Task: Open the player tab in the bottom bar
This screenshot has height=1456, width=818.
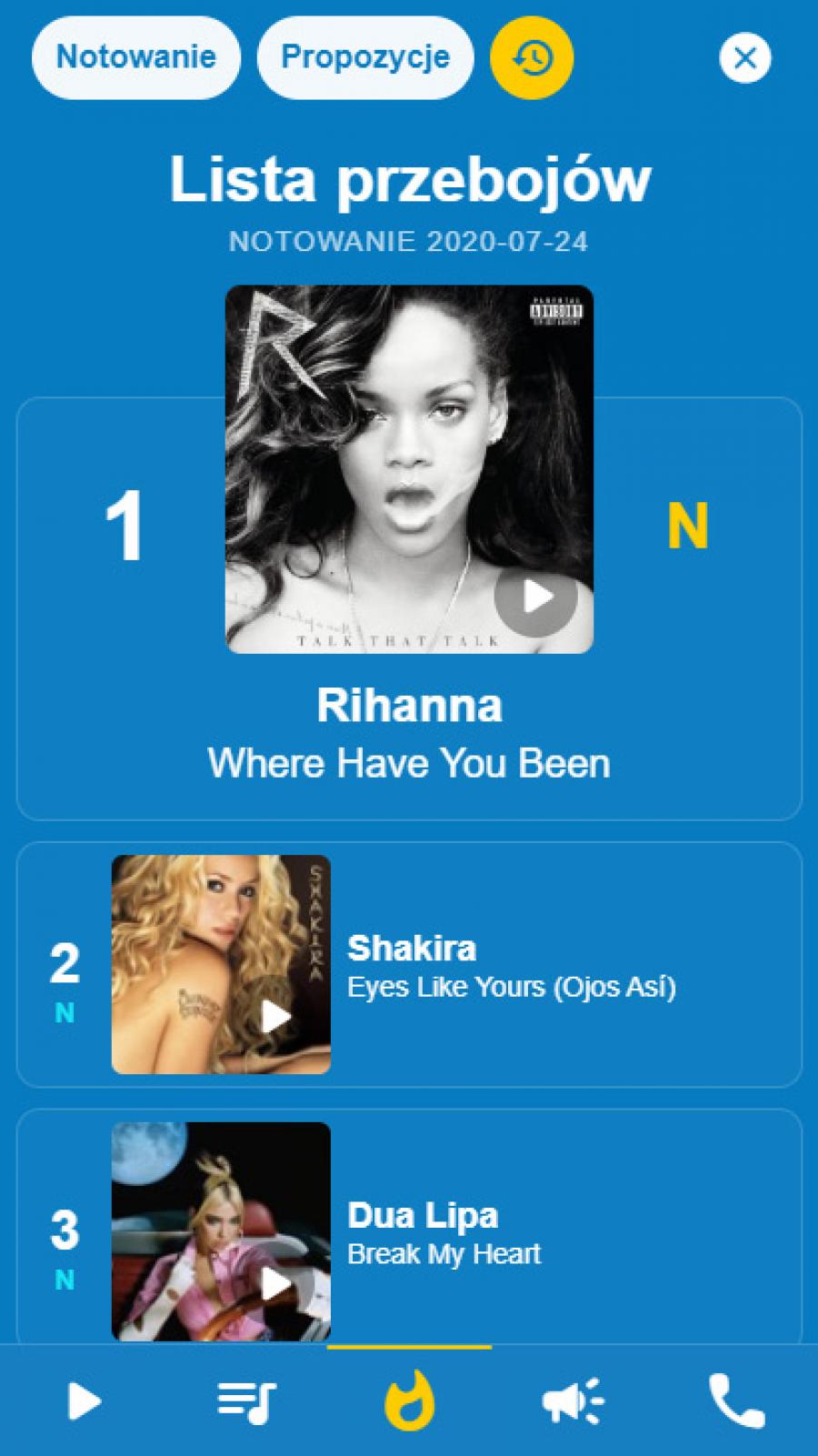Action: point(84,1401)
